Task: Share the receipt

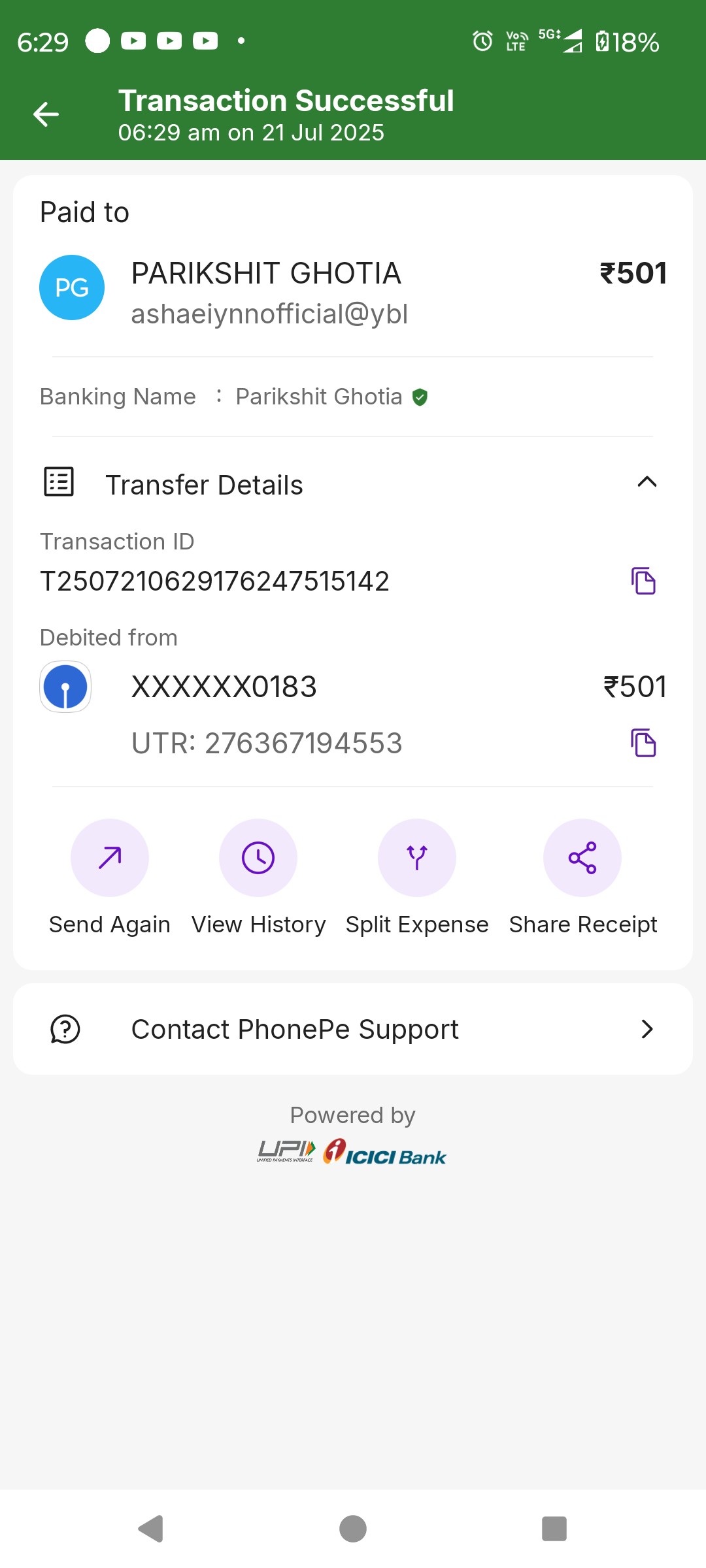Action: point(582,877)
